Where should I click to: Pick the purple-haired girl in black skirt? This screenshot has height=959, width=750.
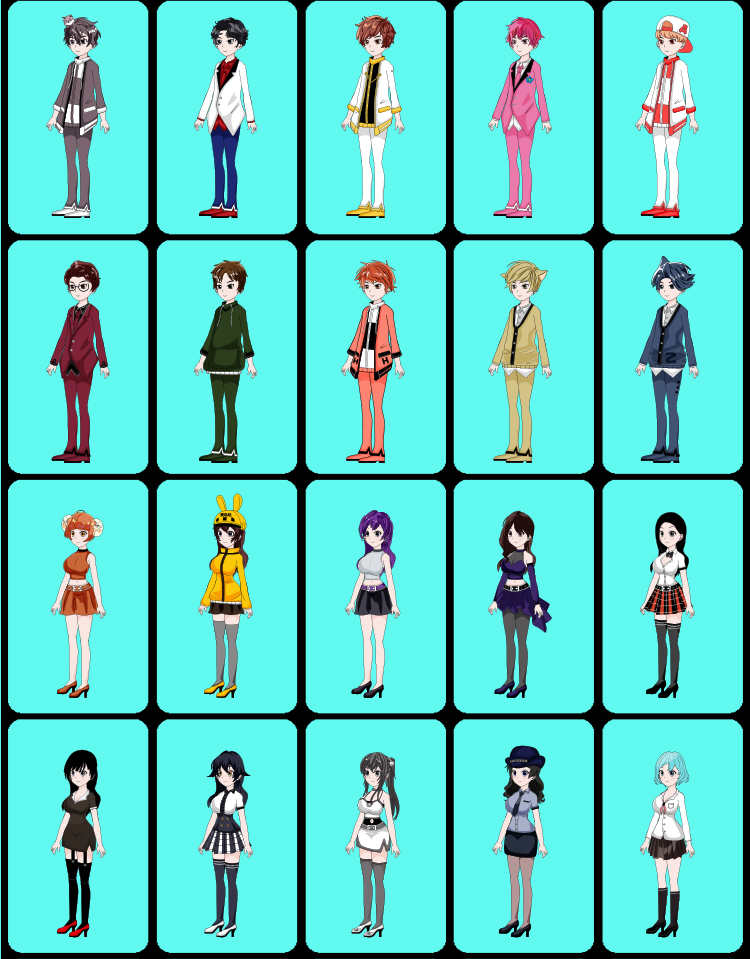pos(375,597)
